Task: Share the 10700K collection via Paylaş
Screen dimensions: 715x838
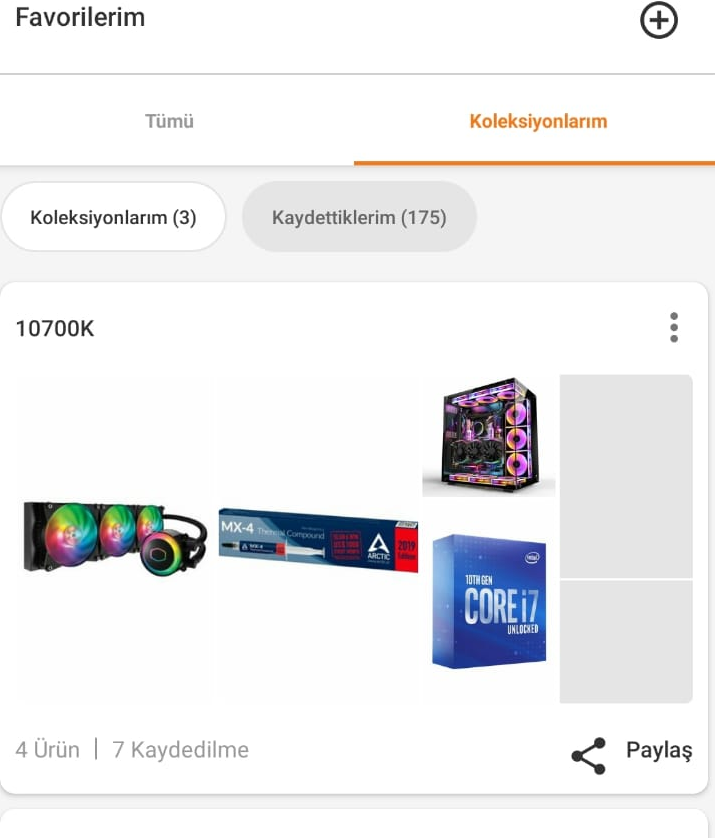Action: 632,752
